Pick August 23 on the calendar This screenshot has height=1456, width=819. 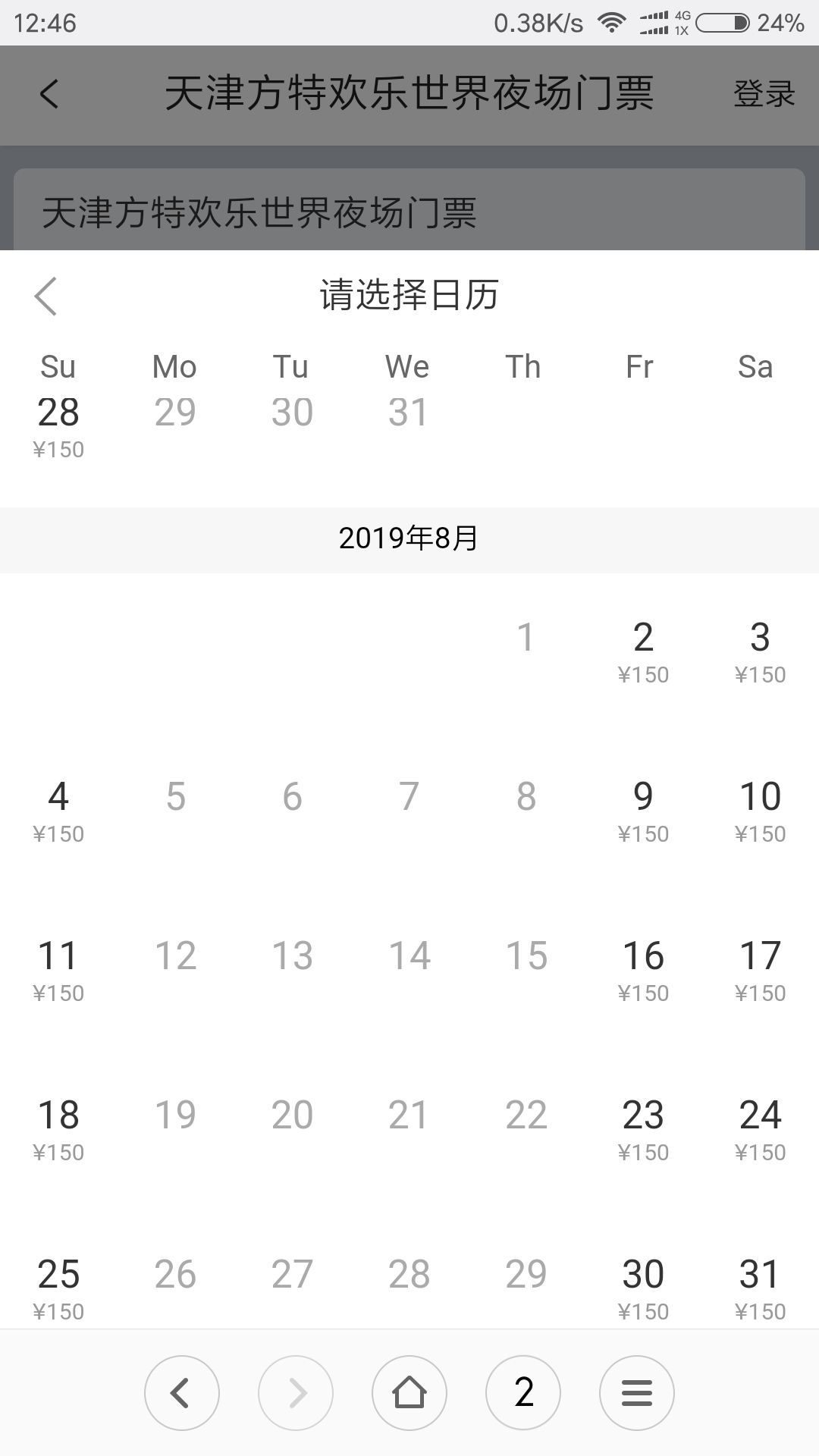pos(643,1130)
